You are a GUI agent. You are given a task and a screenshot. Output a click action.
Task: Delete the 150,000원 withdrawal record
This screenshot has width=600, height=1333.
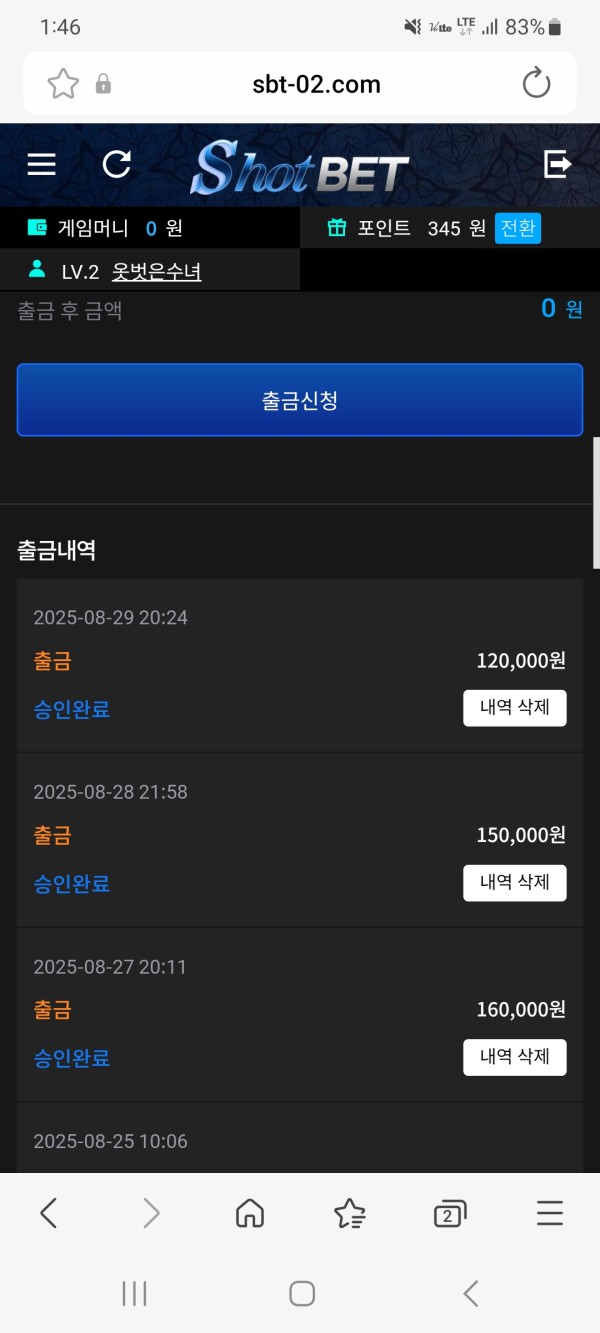pyautogui.click(x=514, y=883)
